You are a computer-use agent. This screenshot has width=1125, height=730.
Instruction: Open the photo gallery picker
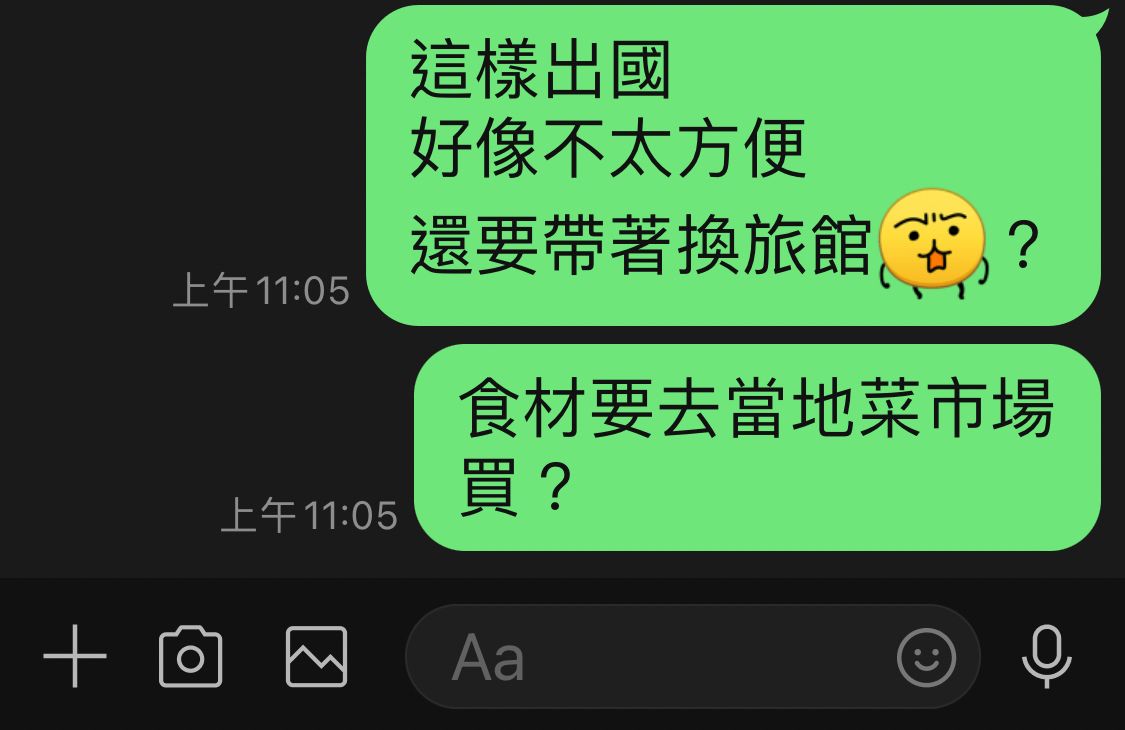(x=316, y=657)
